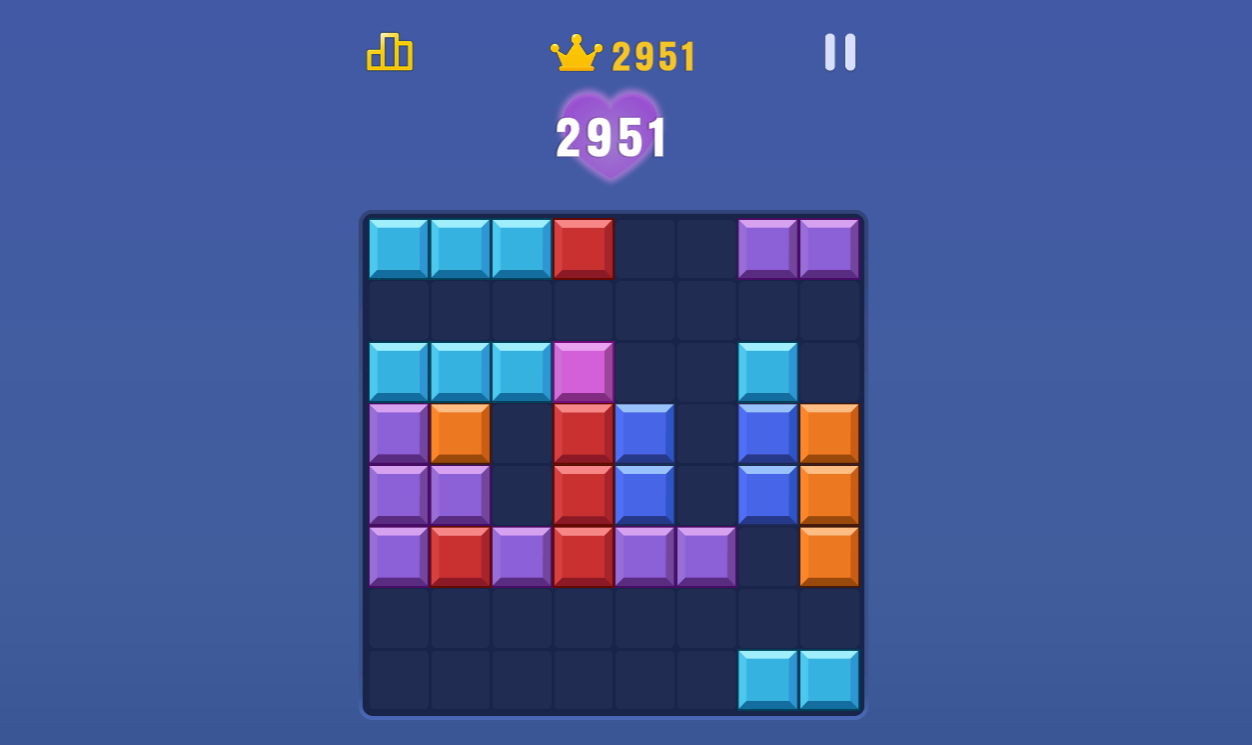The image size is (1252, 745).
Task: Pause the game
Action: [839, 52]
